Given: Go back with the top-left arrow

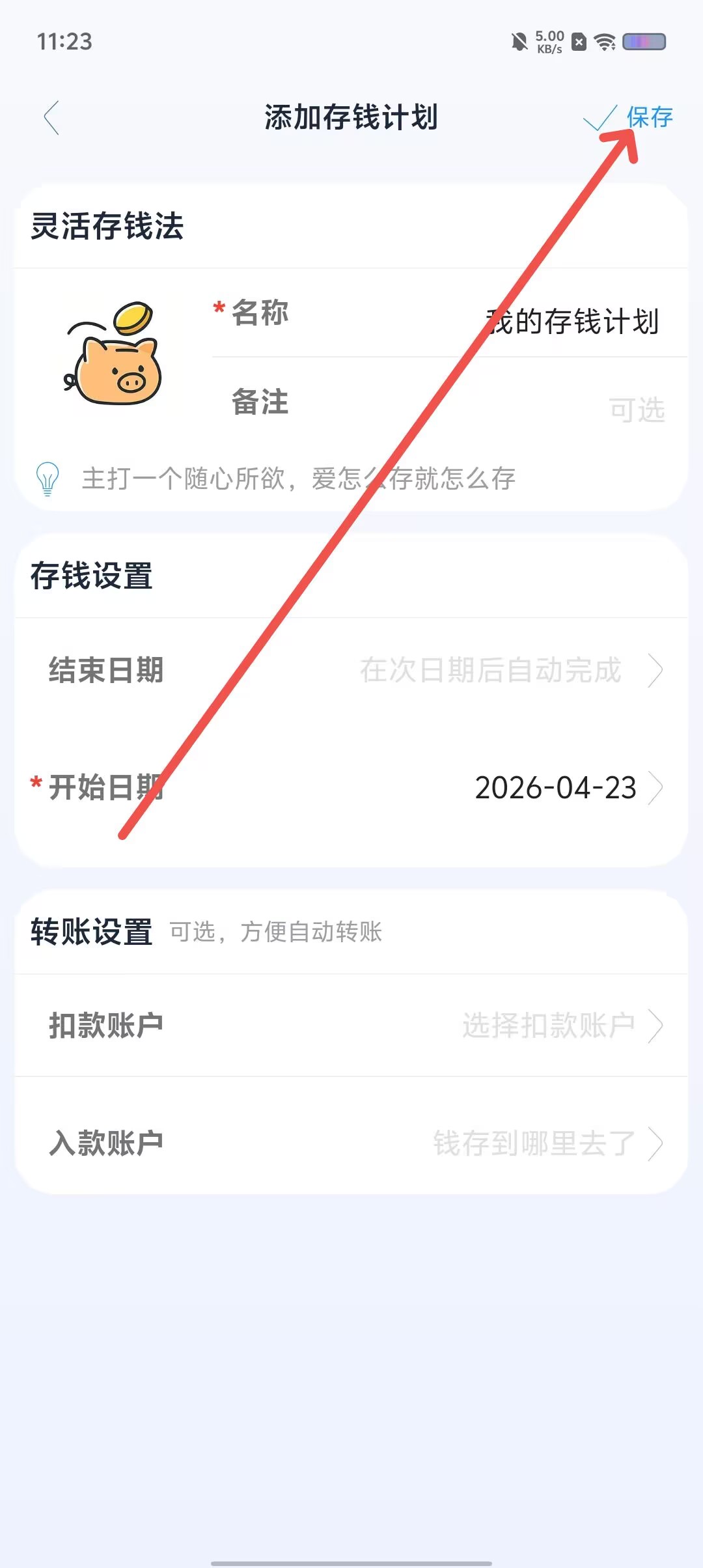Looking at the screenshot, I should [x=51, y=118].
